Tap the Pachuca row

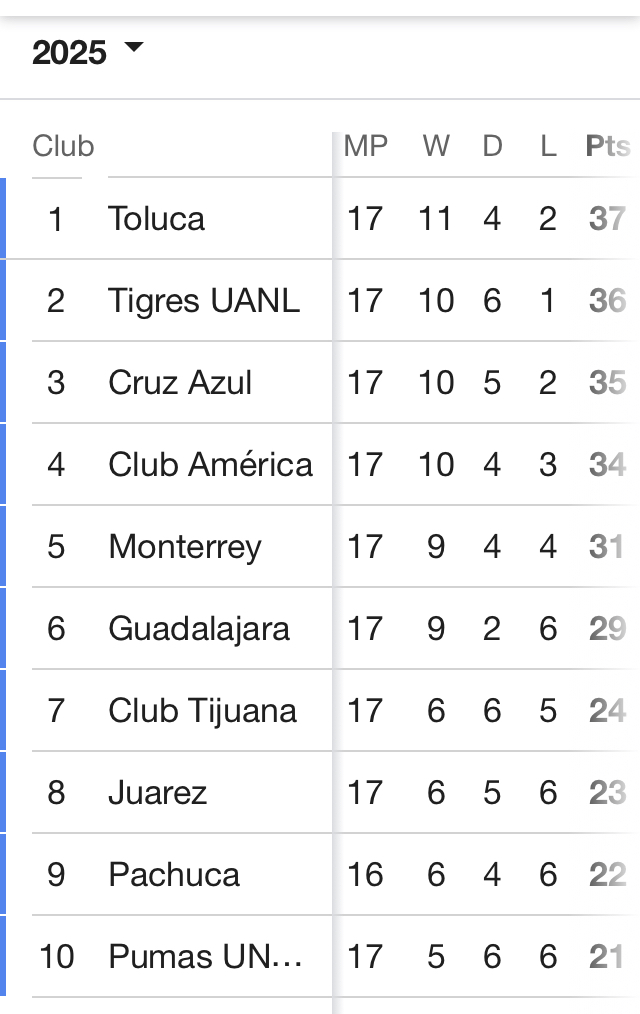(x=174, y=875)
